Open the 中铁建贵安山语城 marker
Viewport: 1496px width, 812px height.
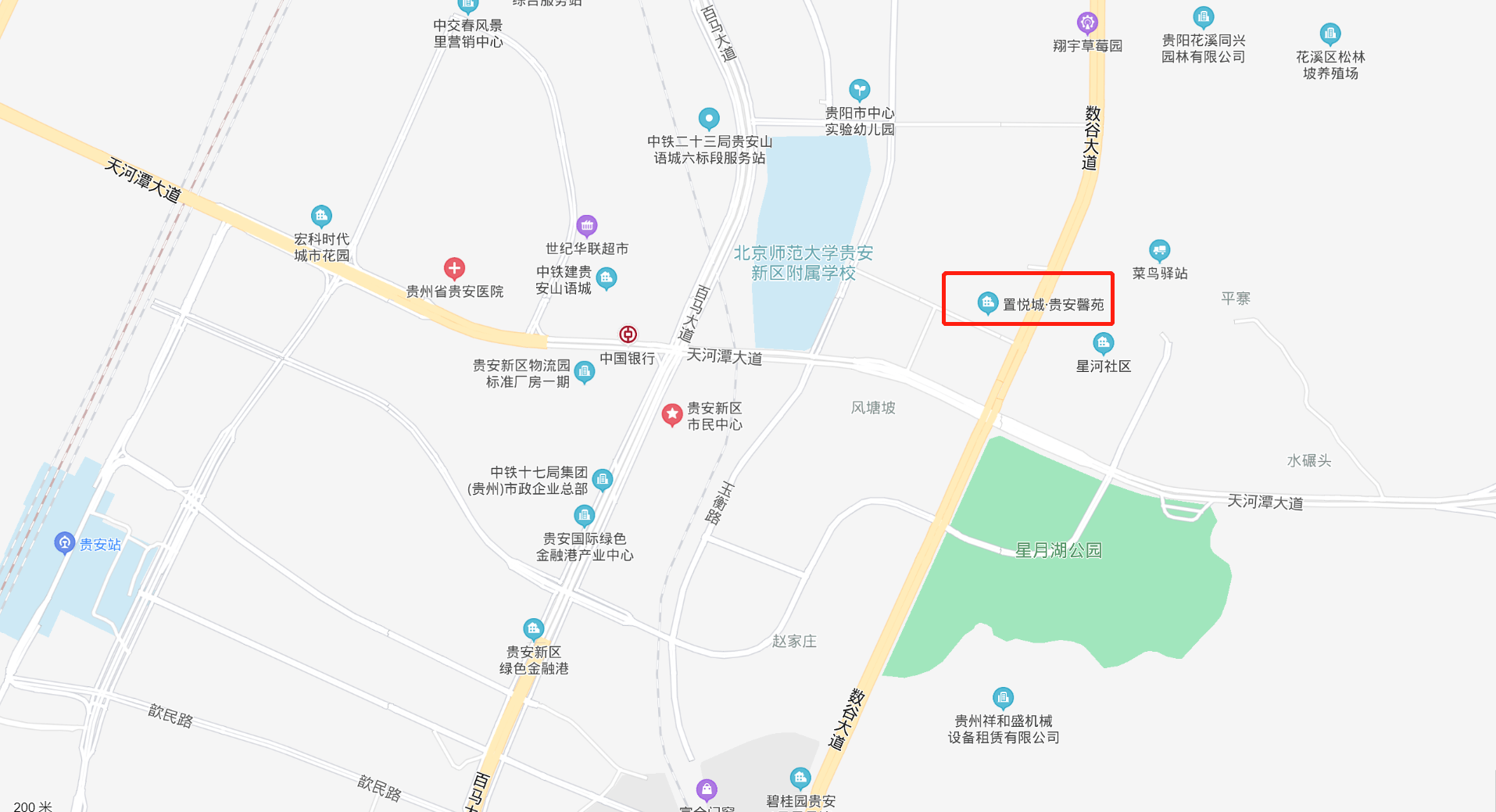tap(606, 277)
